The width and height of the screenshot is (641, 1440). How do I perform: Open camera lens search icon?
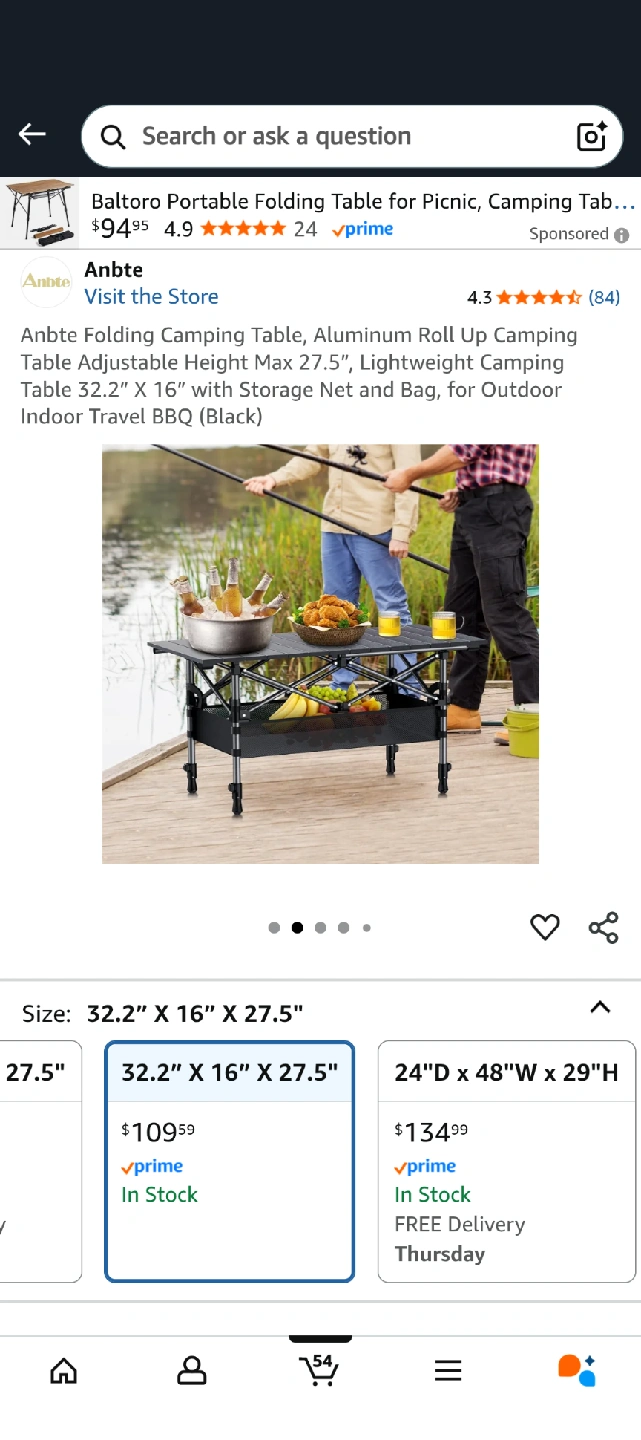(x=592, y=136)
